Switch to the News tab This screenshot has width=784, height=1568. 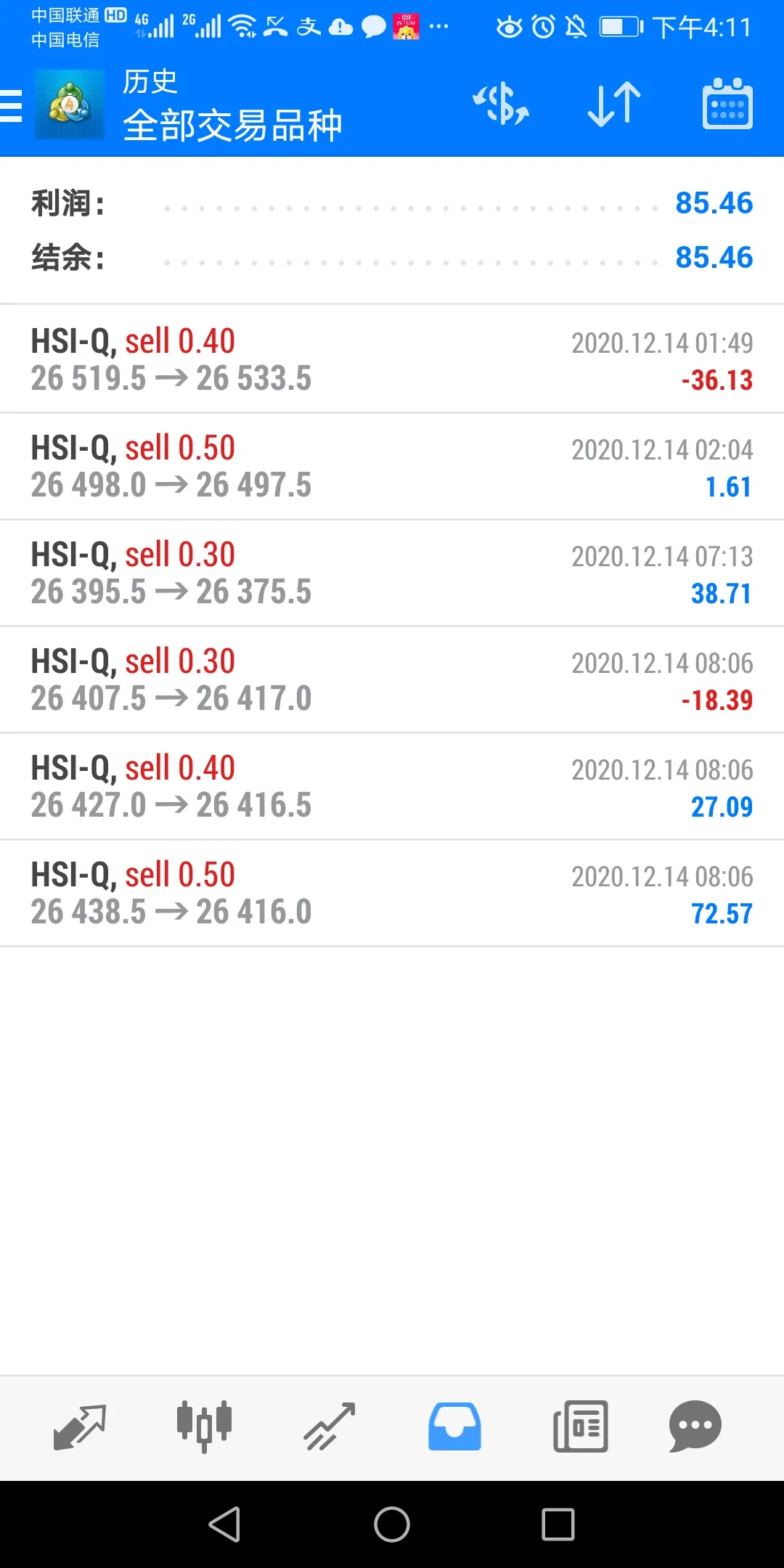click(580, 1426)
